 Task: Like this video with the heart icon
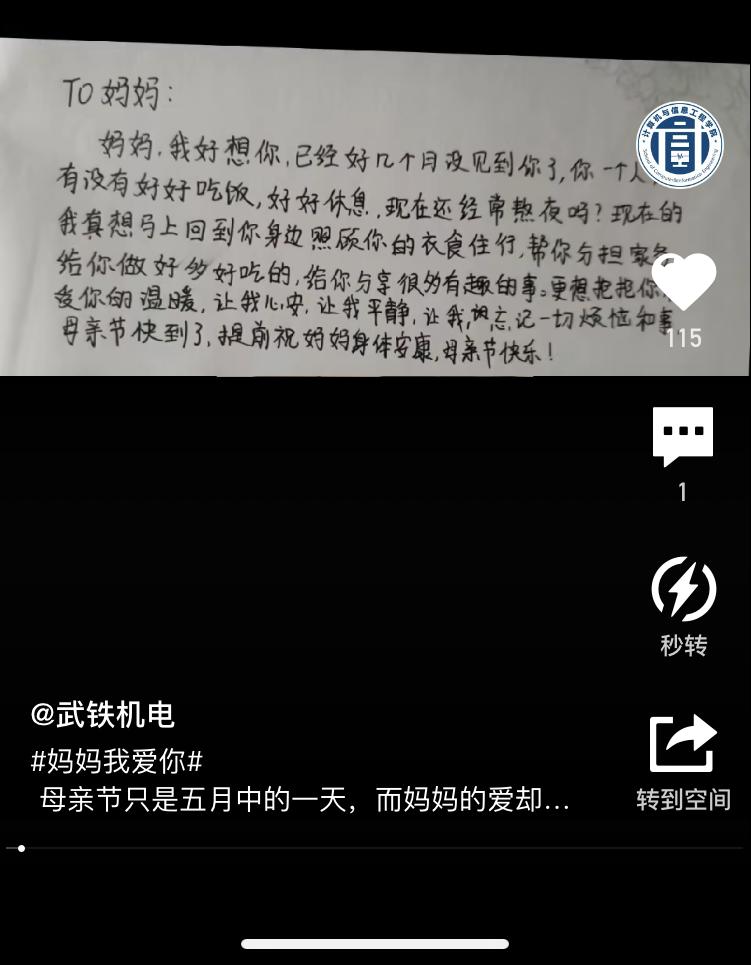683,283
